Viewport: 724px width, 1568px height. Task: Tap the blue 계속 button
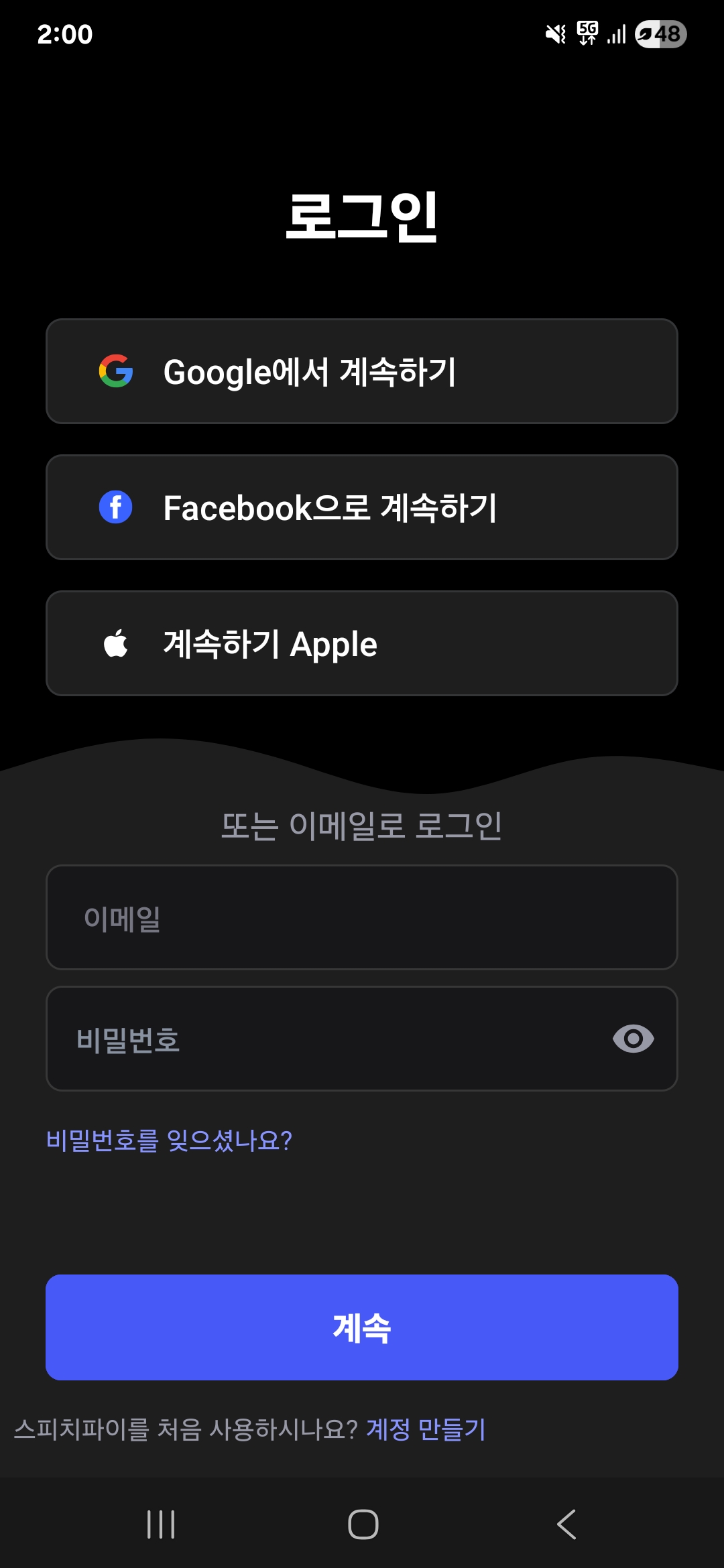362,1327
